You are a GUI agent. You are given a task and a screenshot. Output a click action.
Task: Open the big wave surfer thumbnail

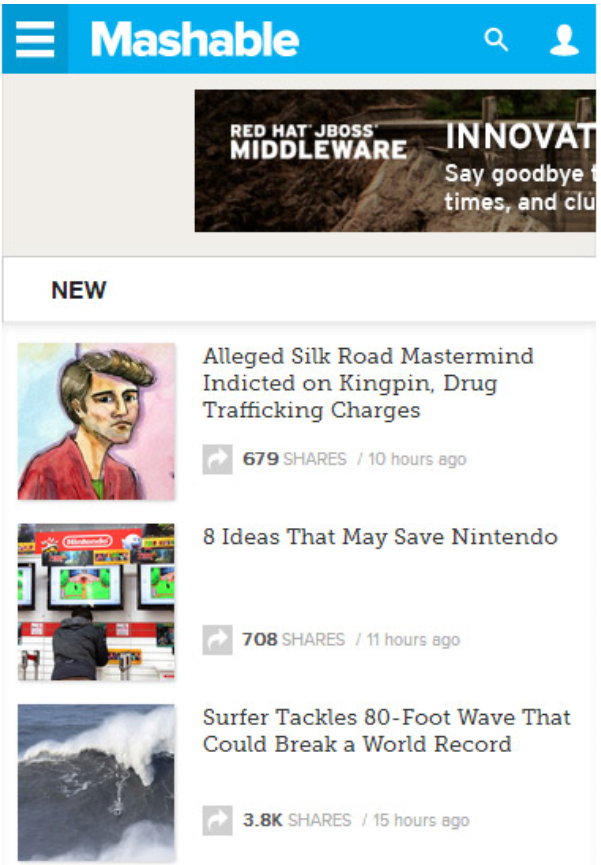click(x=96, y=783)
